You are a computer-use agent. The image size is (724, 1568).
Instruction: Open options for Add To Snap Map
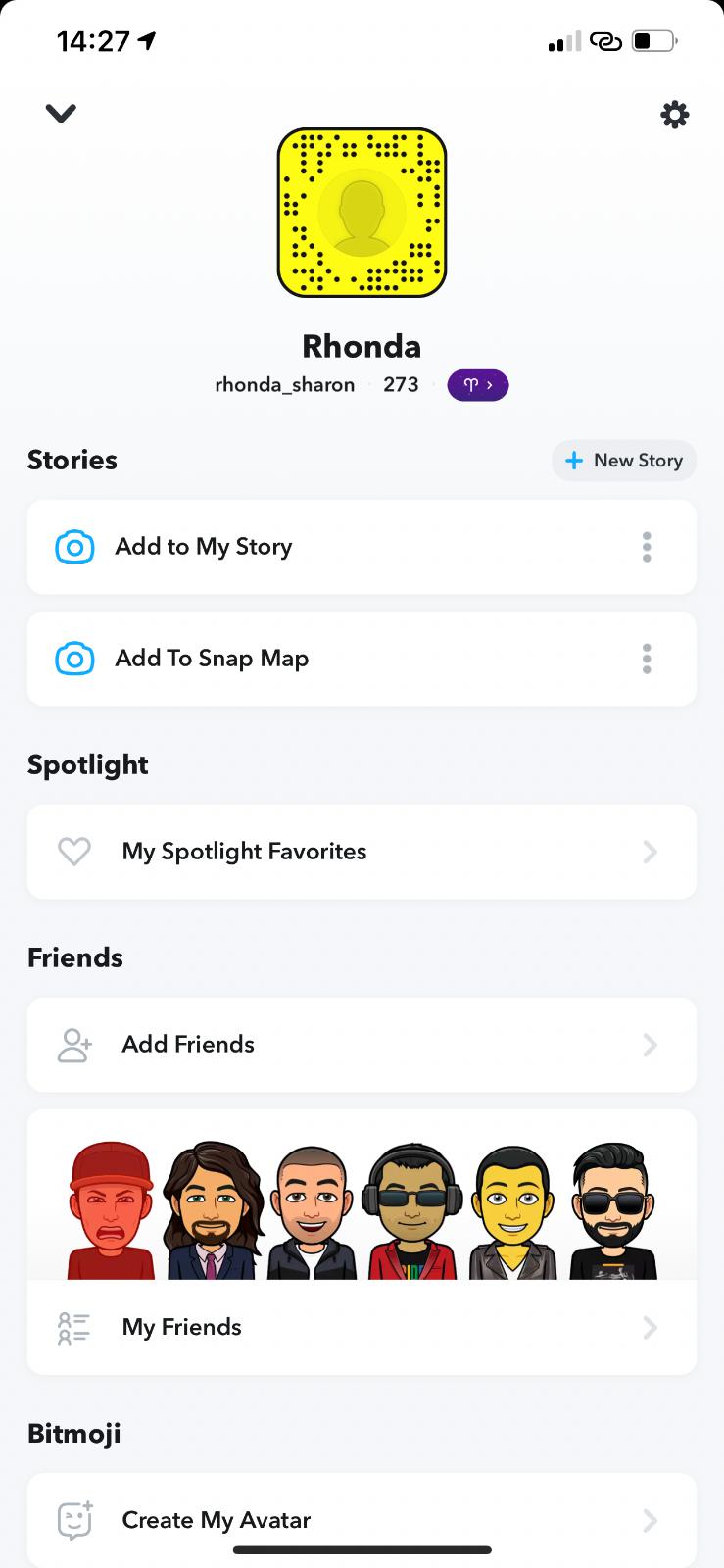[647, 659]
